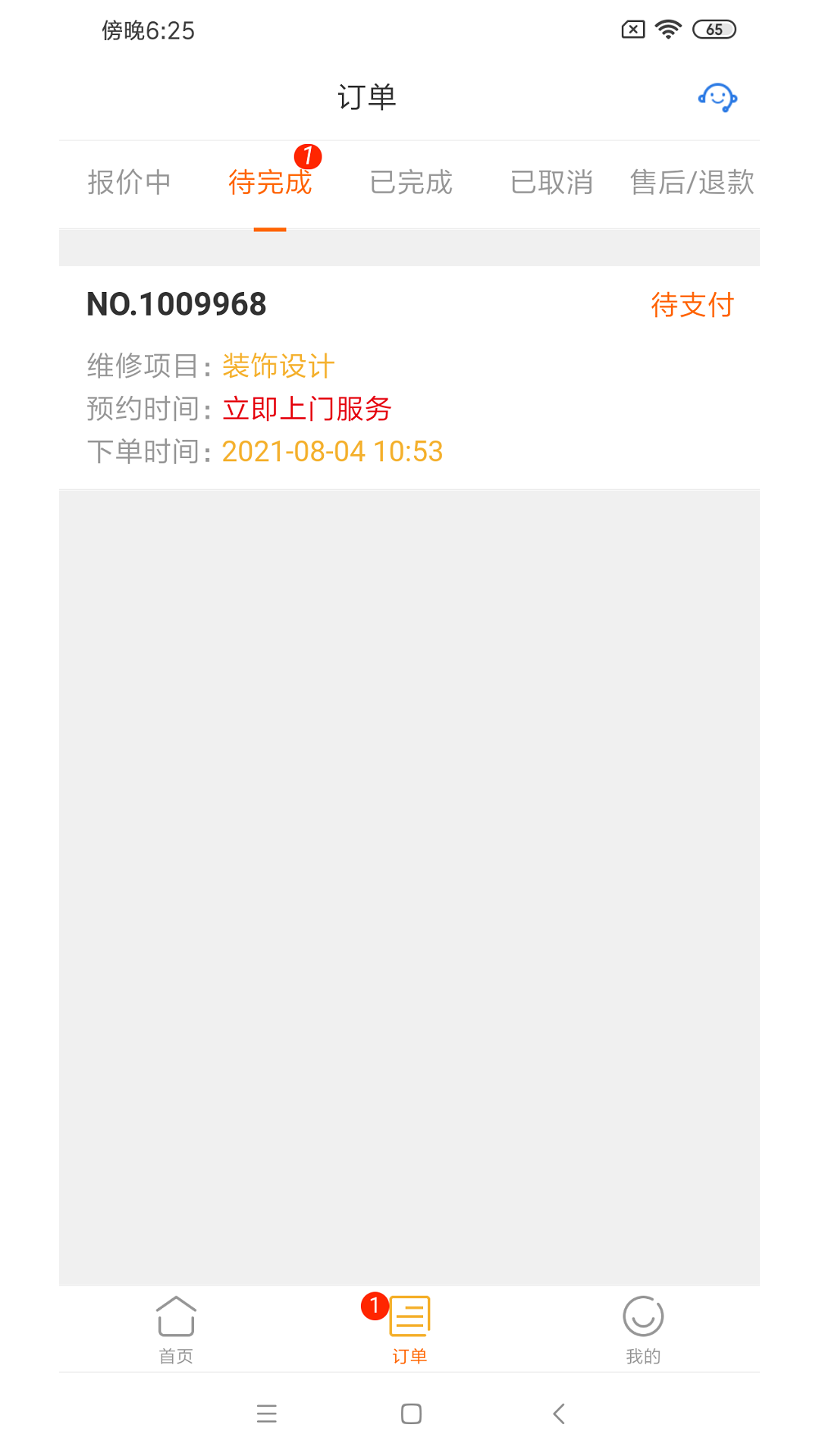
Task: Tap the 首页 home icon in bottom navigation
Action: tap(176, 1323)
